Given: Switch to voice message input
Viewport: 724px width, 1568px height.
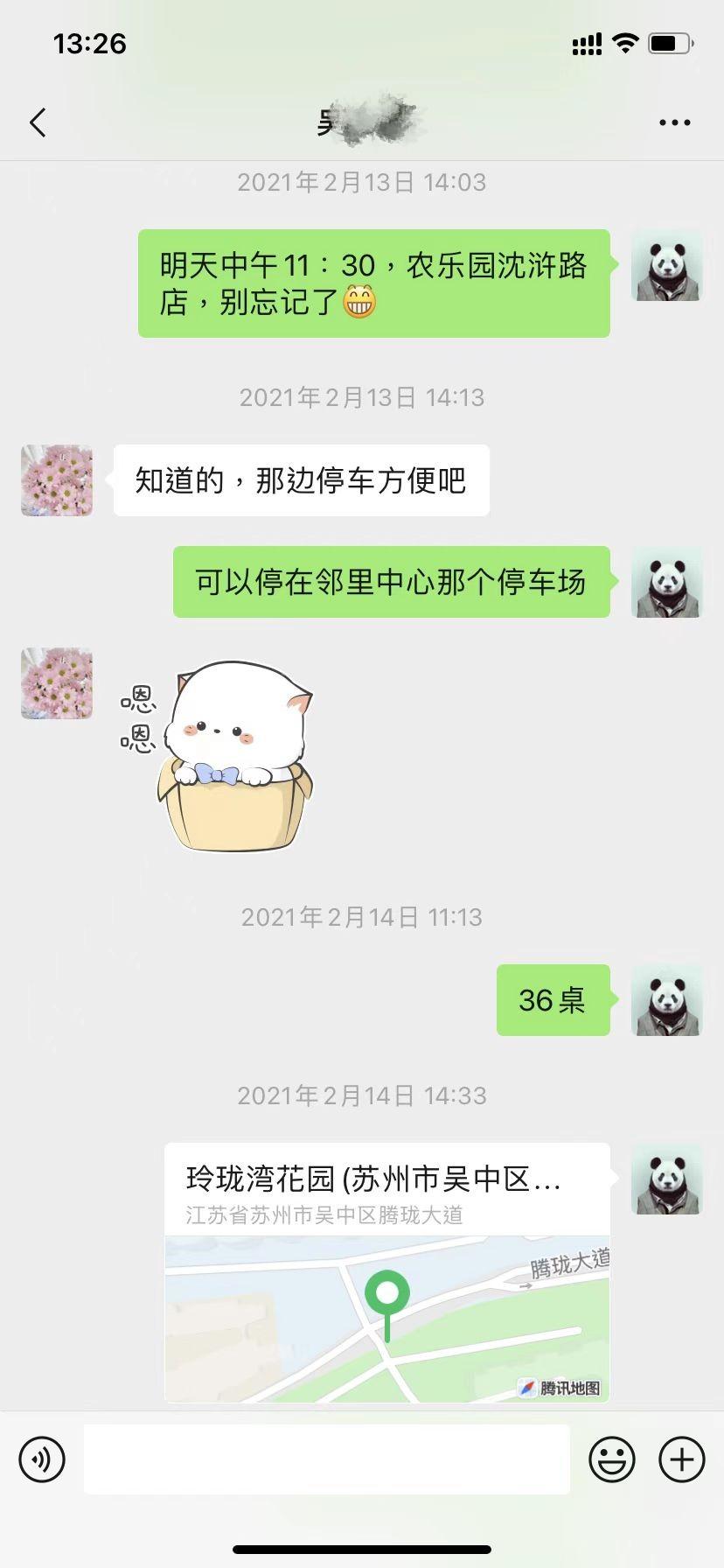Looking at the screenshot, I should point(42,1459).
